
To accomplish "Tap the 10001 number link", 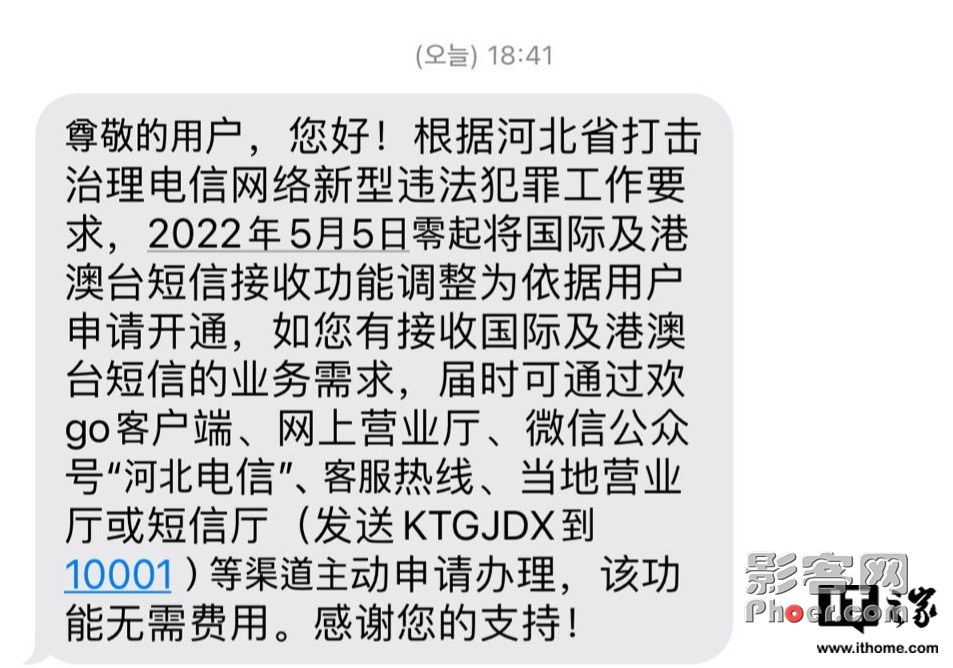I will [x=119, y=574].
